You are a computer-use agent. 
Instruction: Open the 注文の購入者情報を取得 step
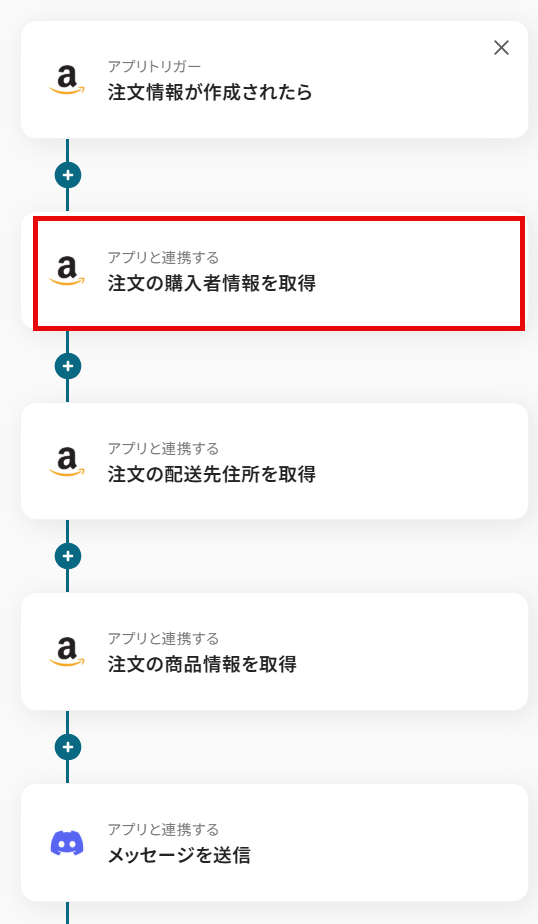coord(274,271)
